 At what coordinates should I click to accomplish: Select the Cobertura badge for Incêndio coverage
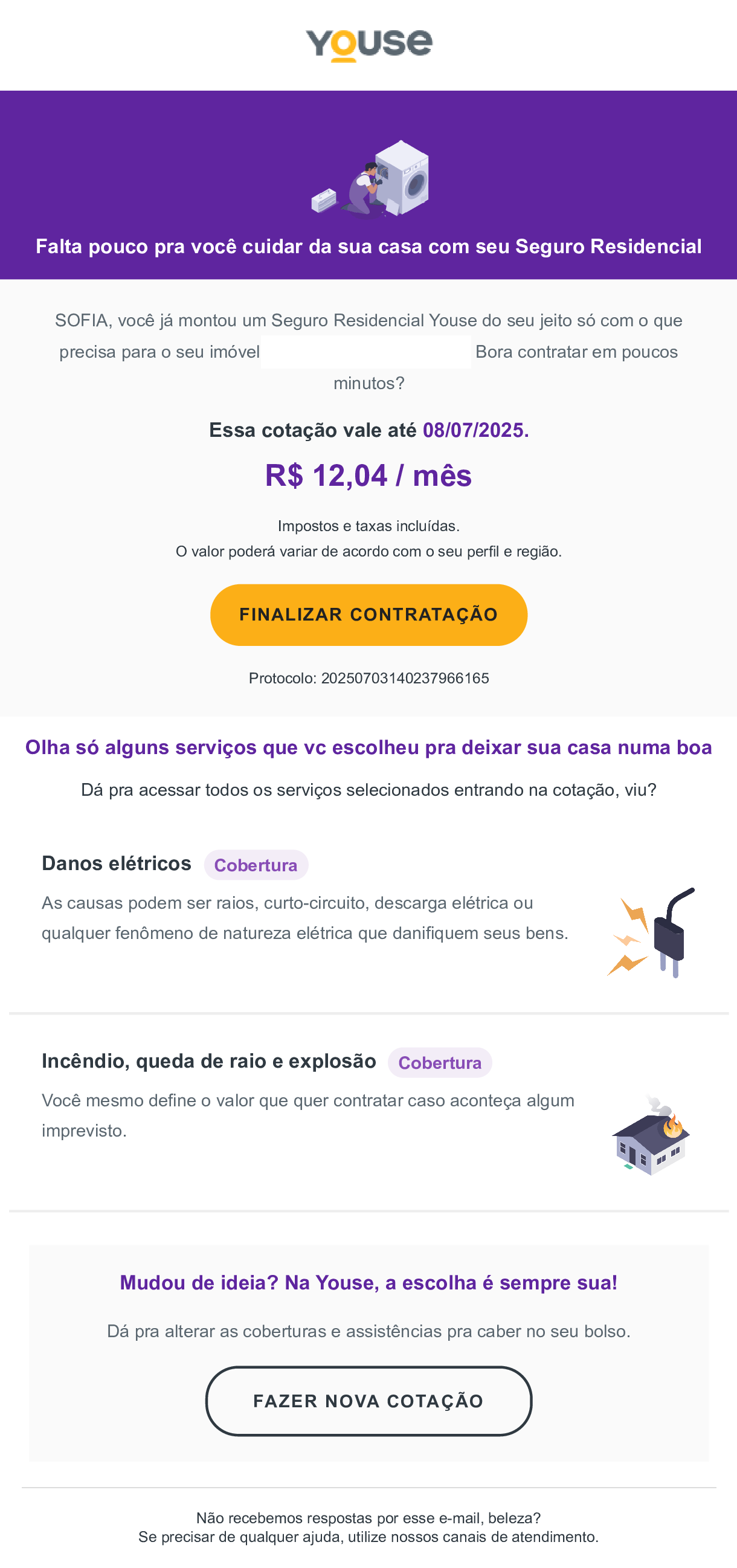(440, 1062)
